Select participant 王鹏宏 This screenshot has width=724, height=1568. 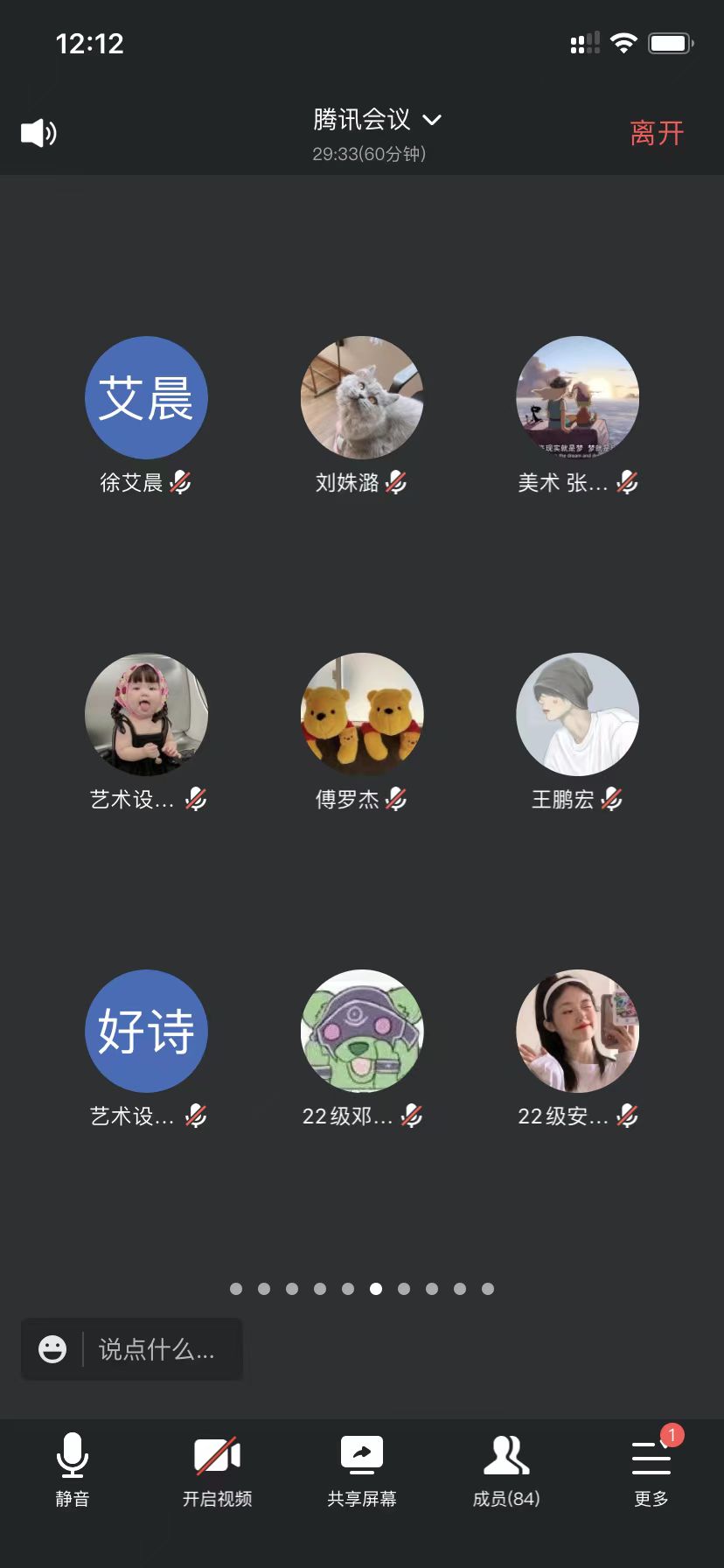(x=578, y=715)
